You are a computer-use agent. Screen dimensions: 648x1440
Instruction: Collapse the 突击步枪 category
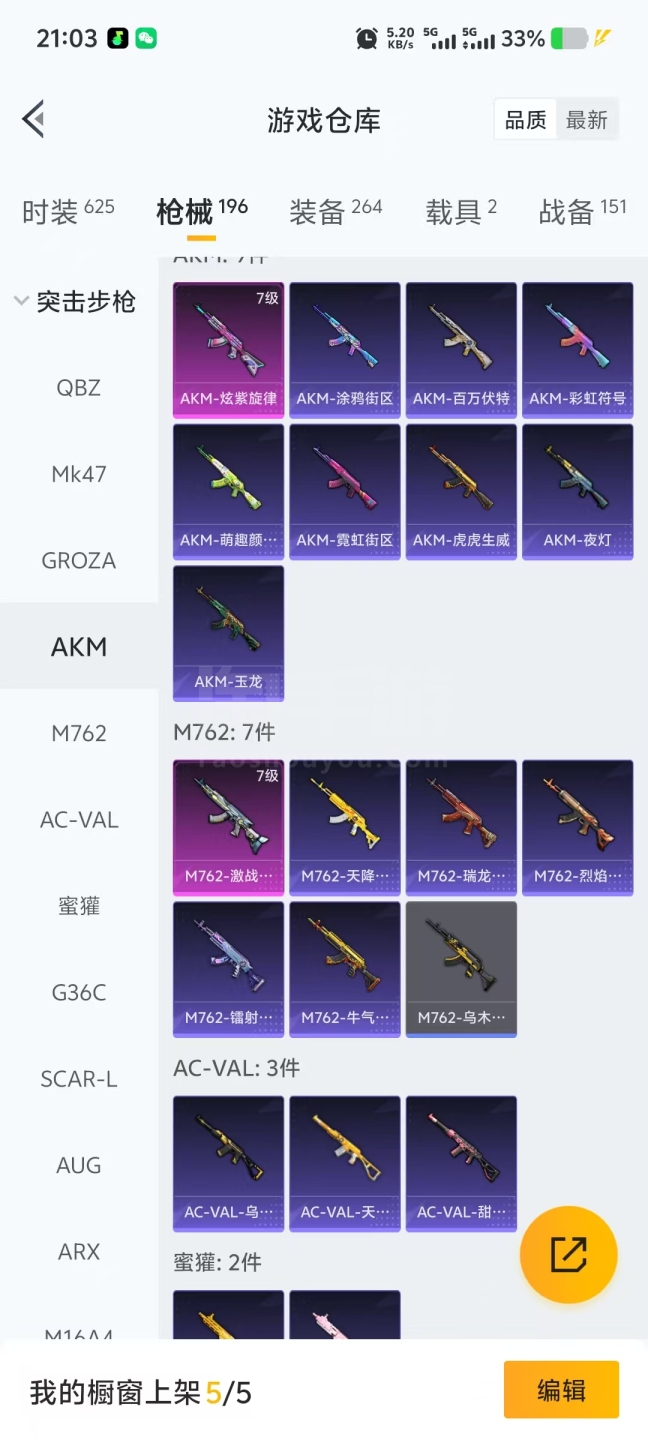click(77, 301)
